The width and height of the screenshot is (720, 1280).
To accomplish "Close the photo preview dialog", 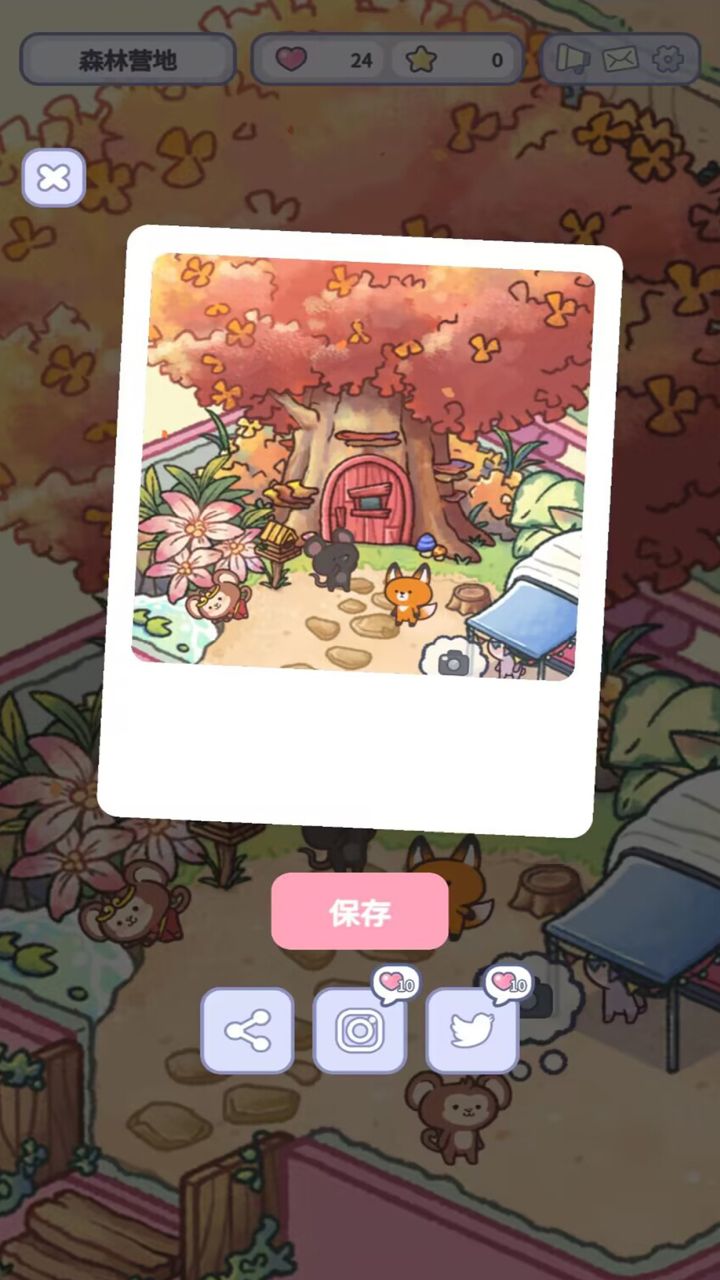I will click(53, 178).
